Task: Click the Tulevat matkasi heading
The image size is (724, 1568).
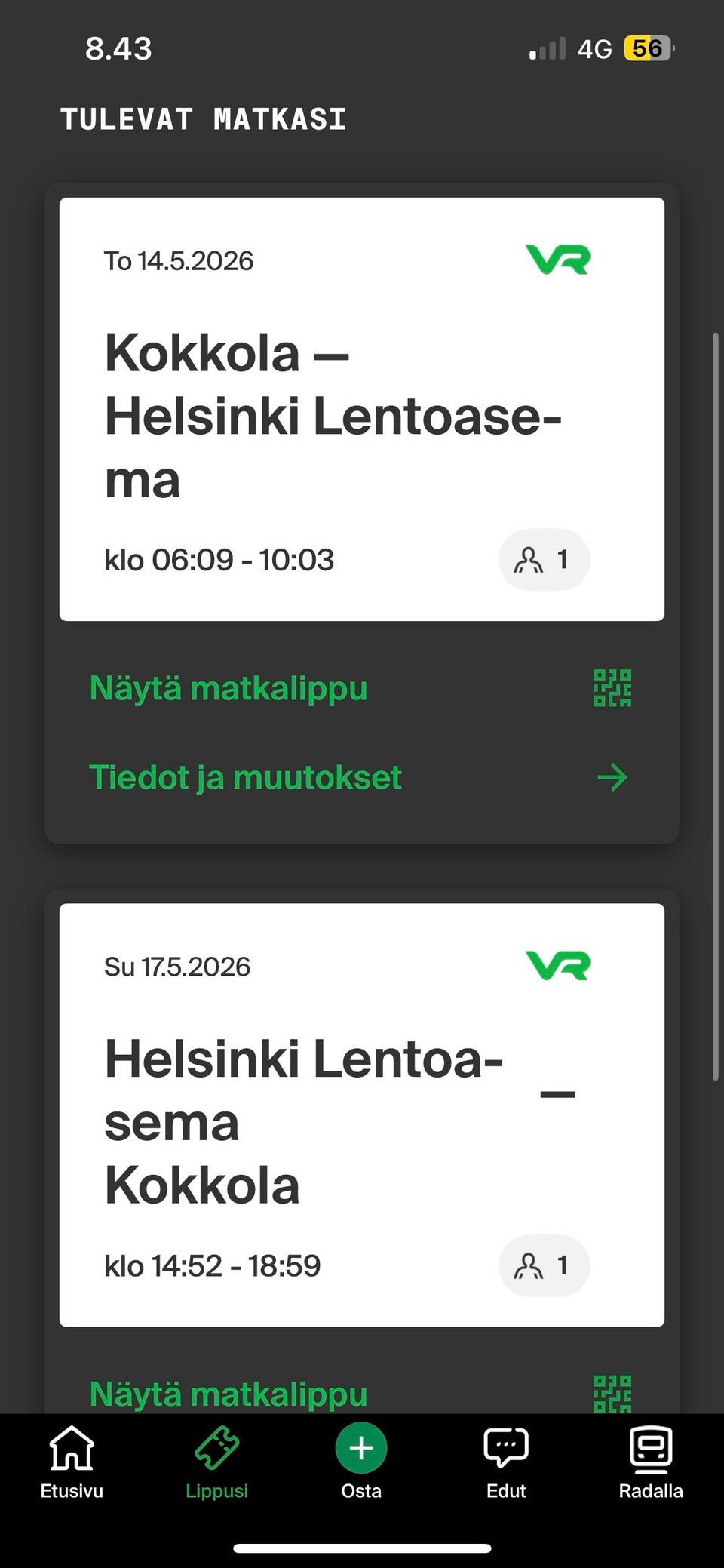Action: [x=204, y=118]
